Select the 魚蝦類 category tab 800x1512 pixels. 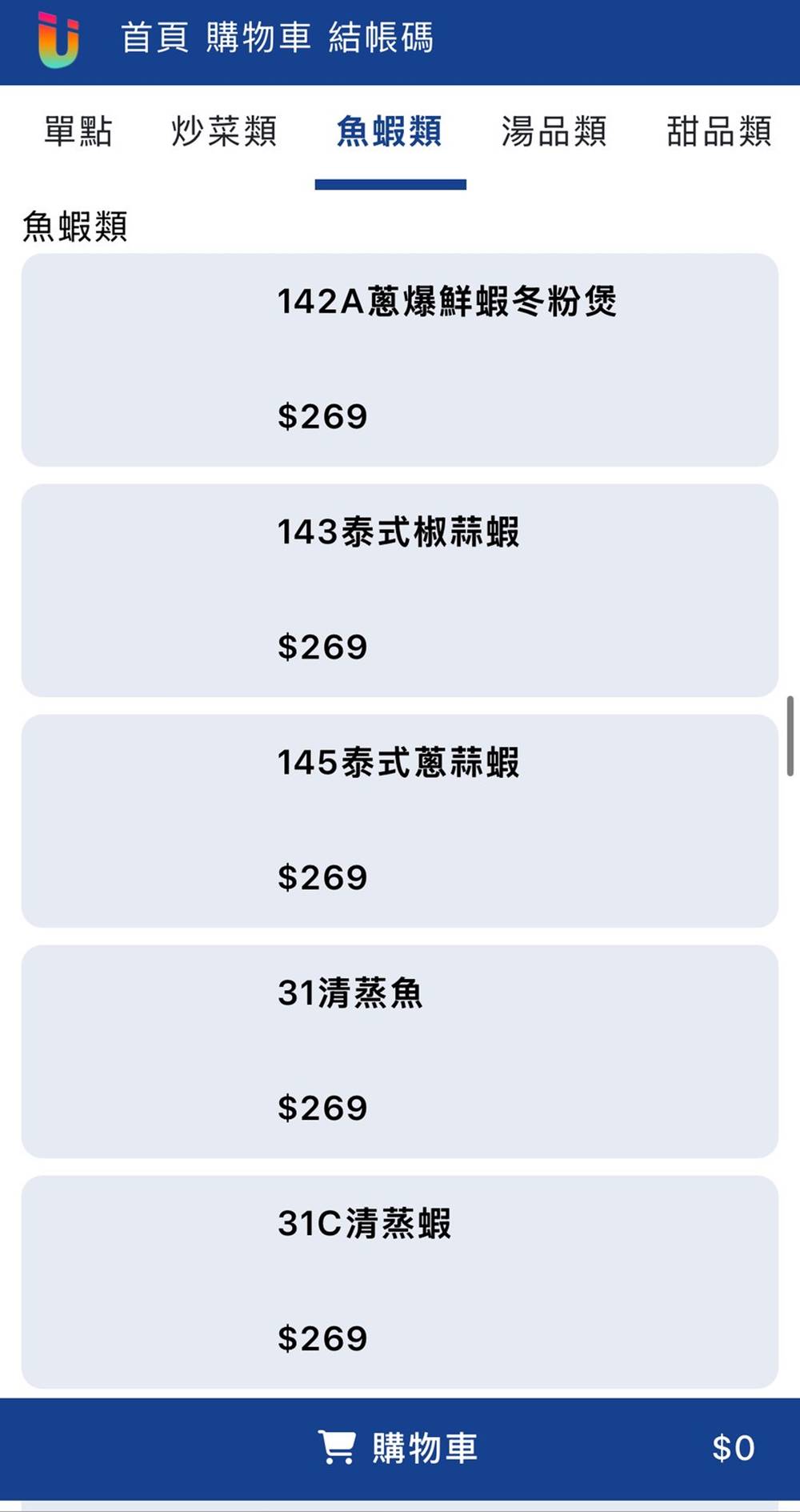(x=390, y=131)
